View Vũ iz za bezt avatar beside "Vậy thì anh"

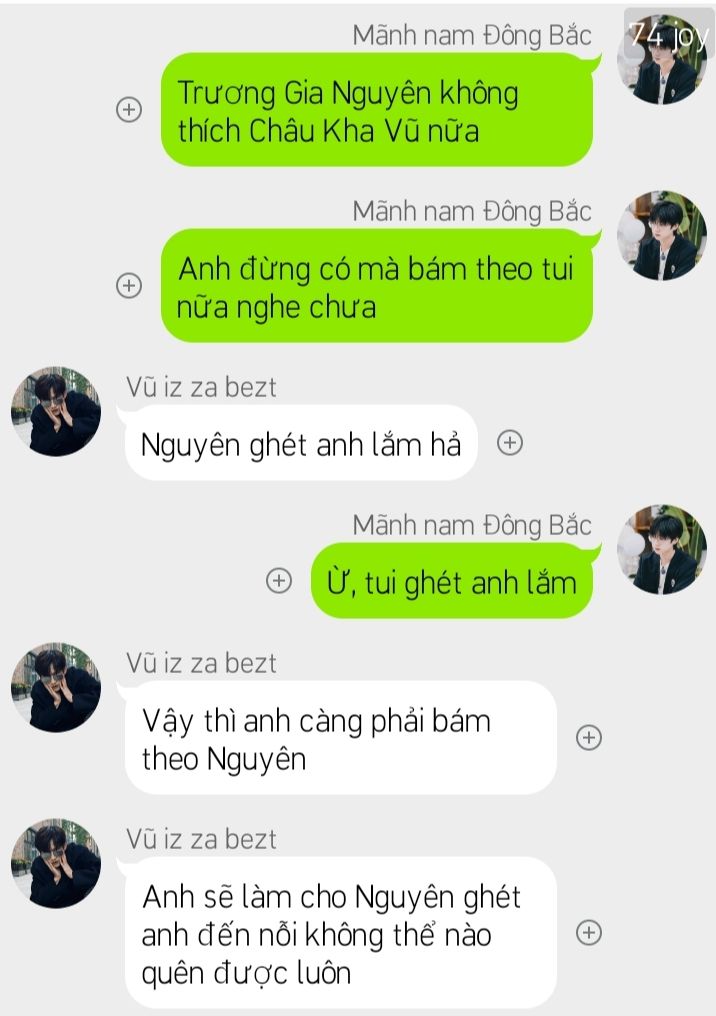click(x=56, y=687)
